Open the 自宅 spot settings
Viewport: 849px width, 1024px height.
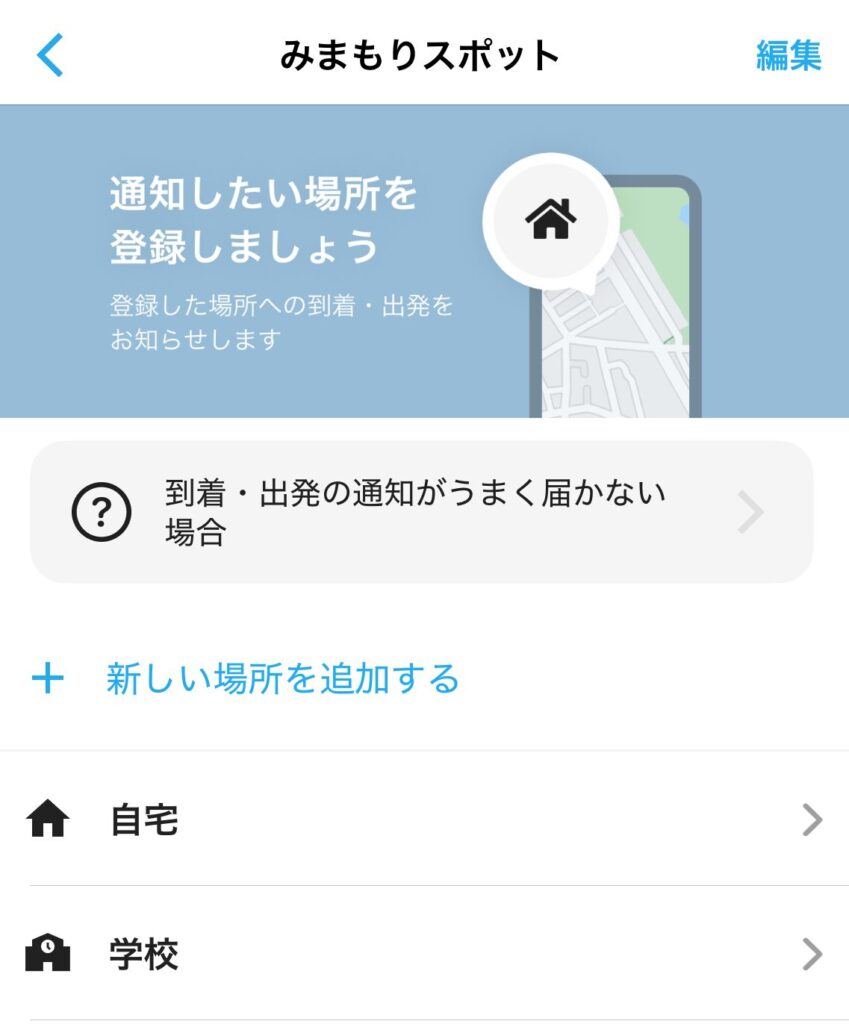pyautogui.click(x=424, y=820)
